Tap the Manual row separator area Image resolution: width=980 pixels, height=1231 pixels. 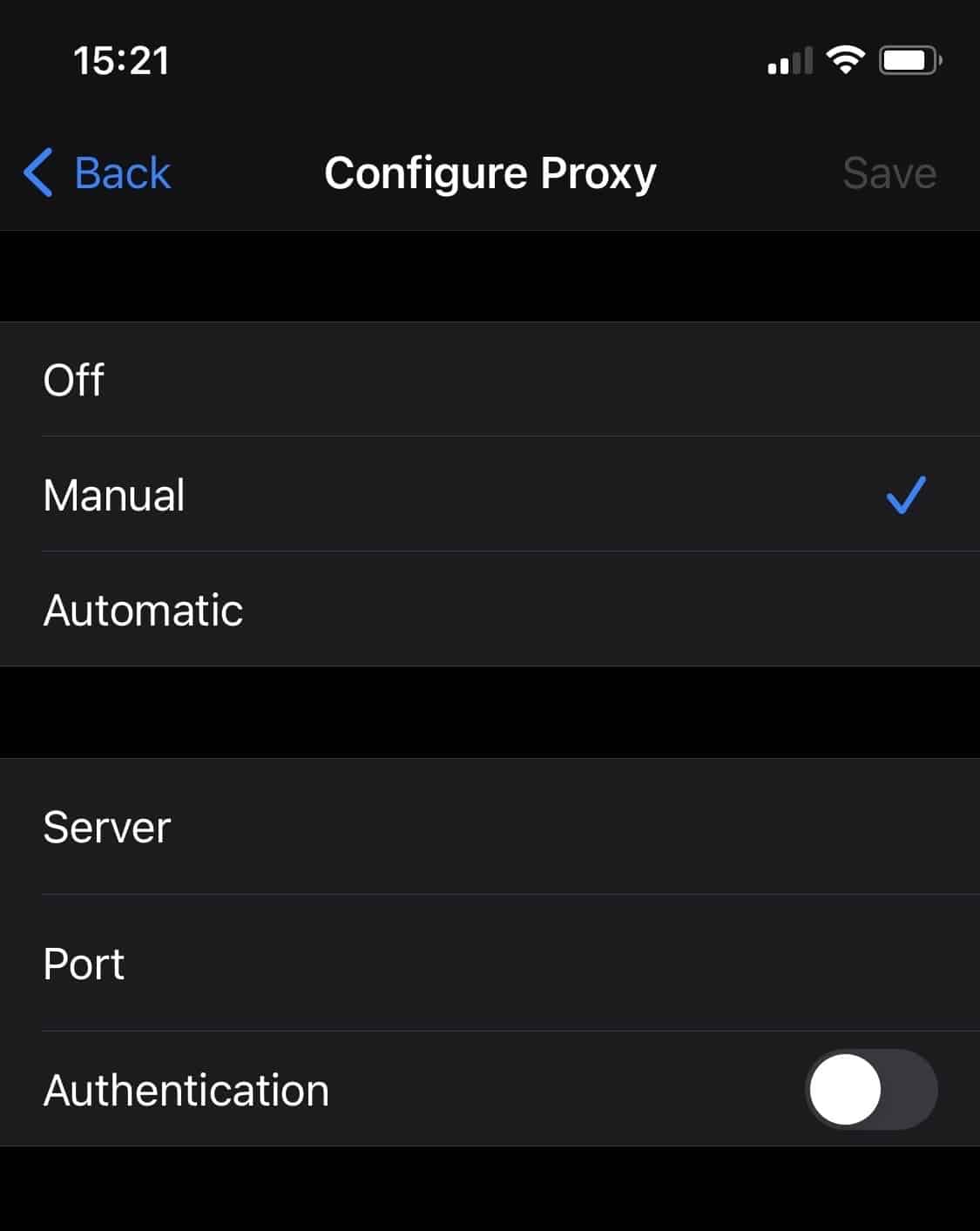[490, 551]
